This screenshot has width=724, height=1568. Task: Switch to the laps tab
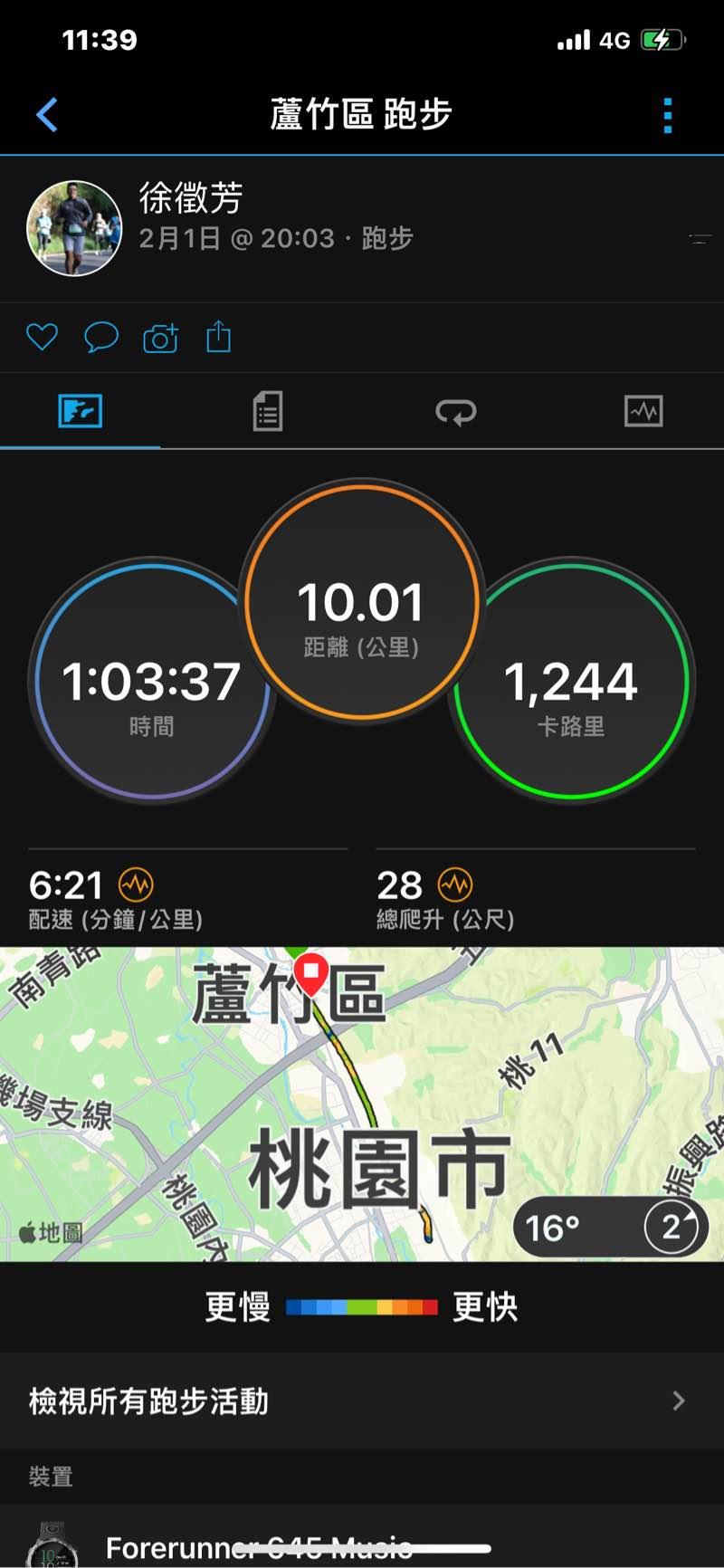tap(455, 412)
